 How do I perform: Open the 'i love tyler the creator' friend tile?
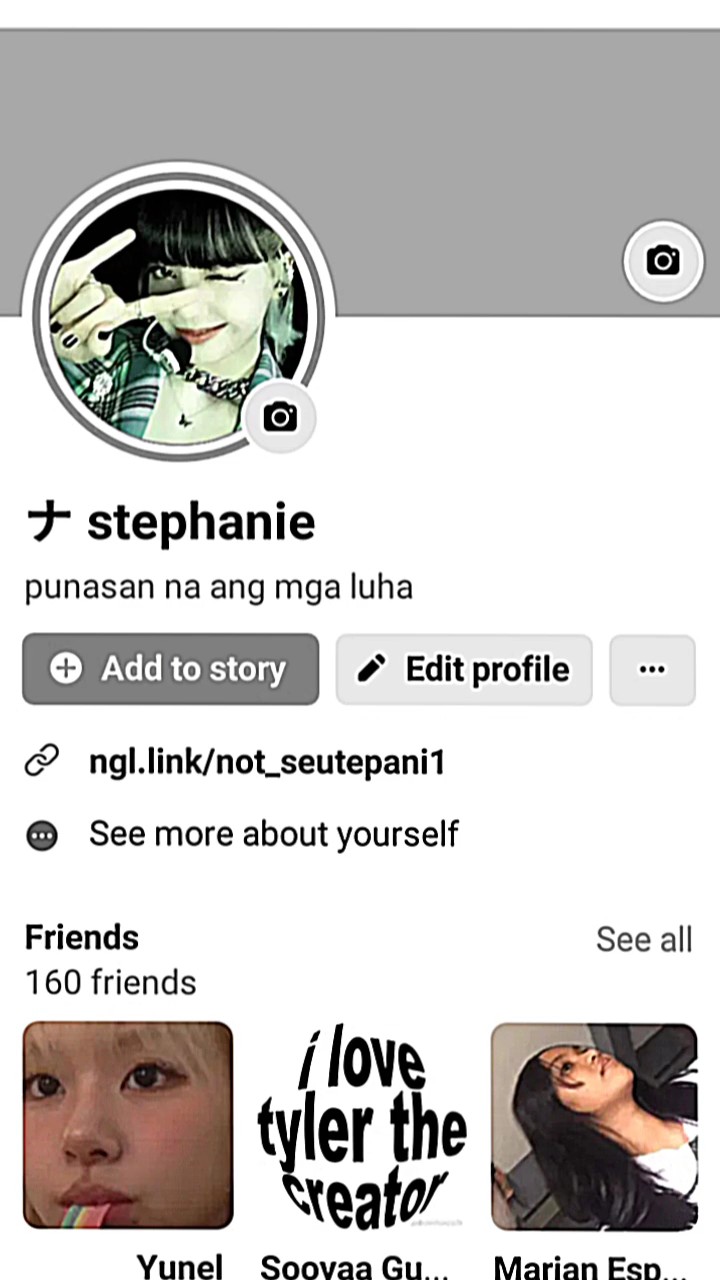pos(362,1125)
